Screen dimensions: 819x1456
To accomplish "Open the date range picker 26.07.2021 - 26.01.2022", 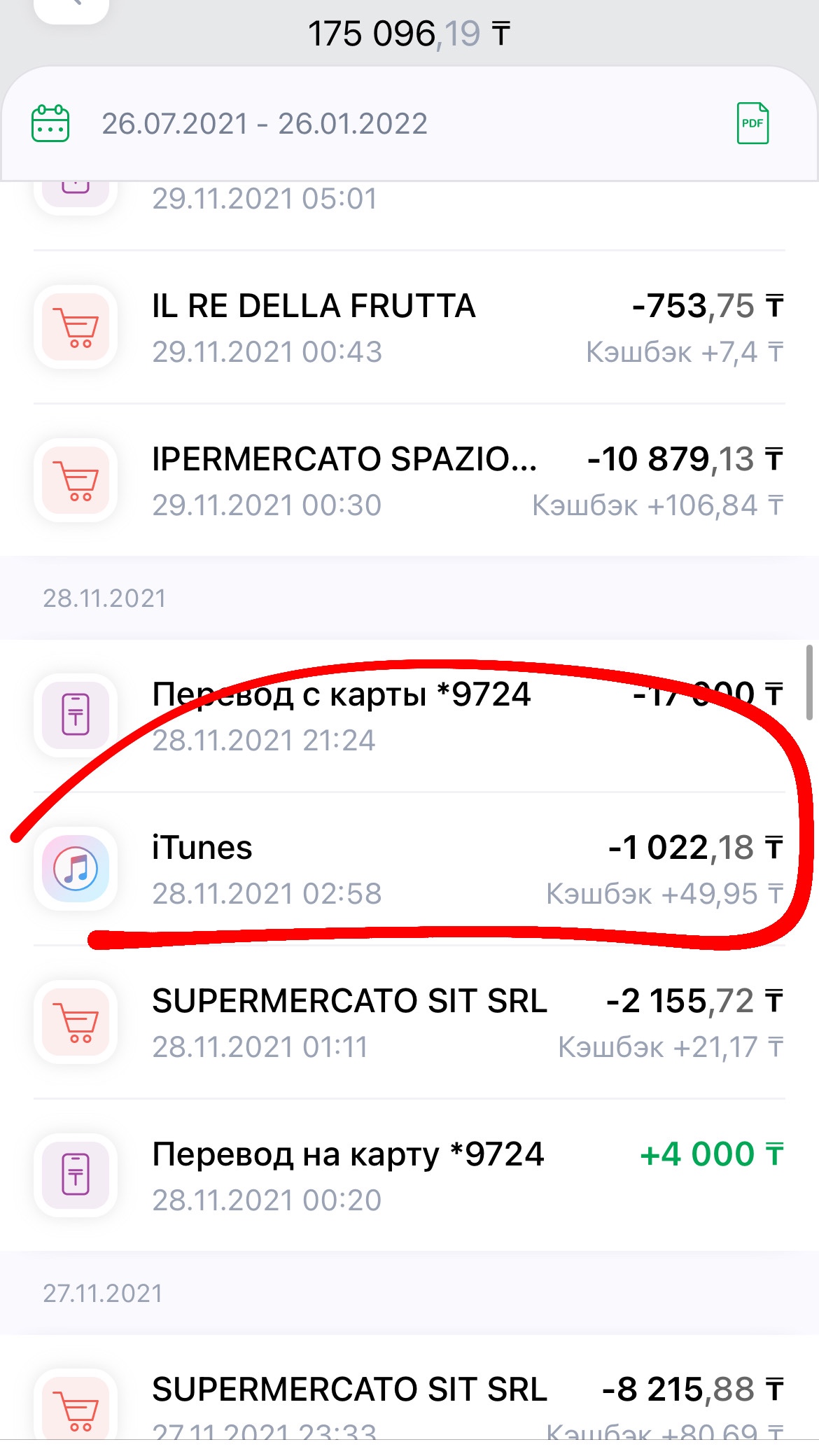I will (x=264, y=124).
